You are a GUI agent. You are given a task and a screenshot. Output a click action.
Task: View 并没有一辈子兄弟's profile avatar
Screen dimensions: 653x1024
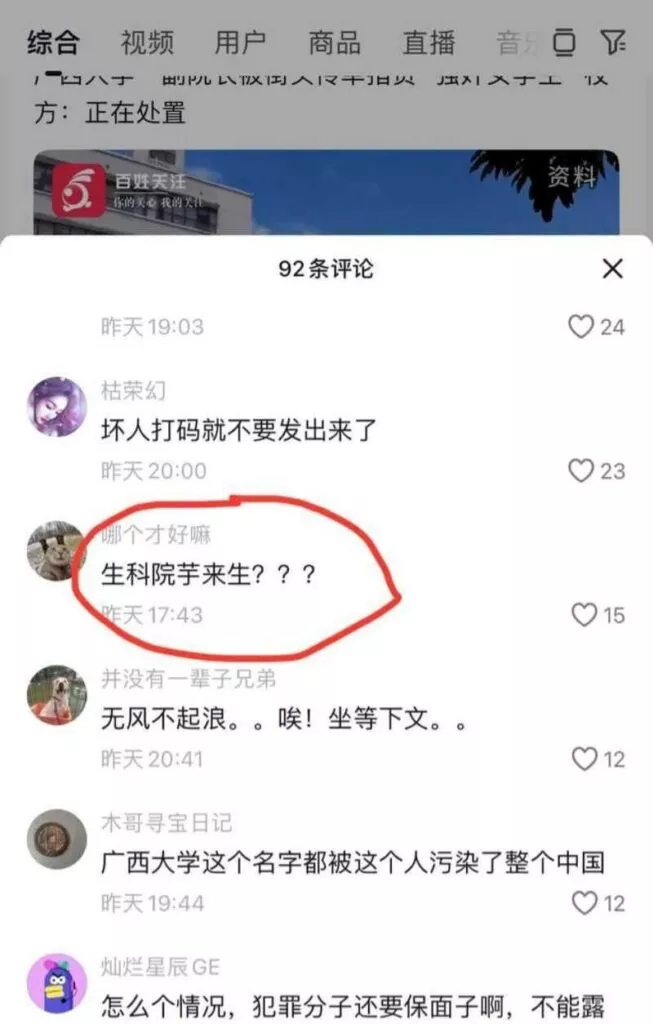click(56, 694)
